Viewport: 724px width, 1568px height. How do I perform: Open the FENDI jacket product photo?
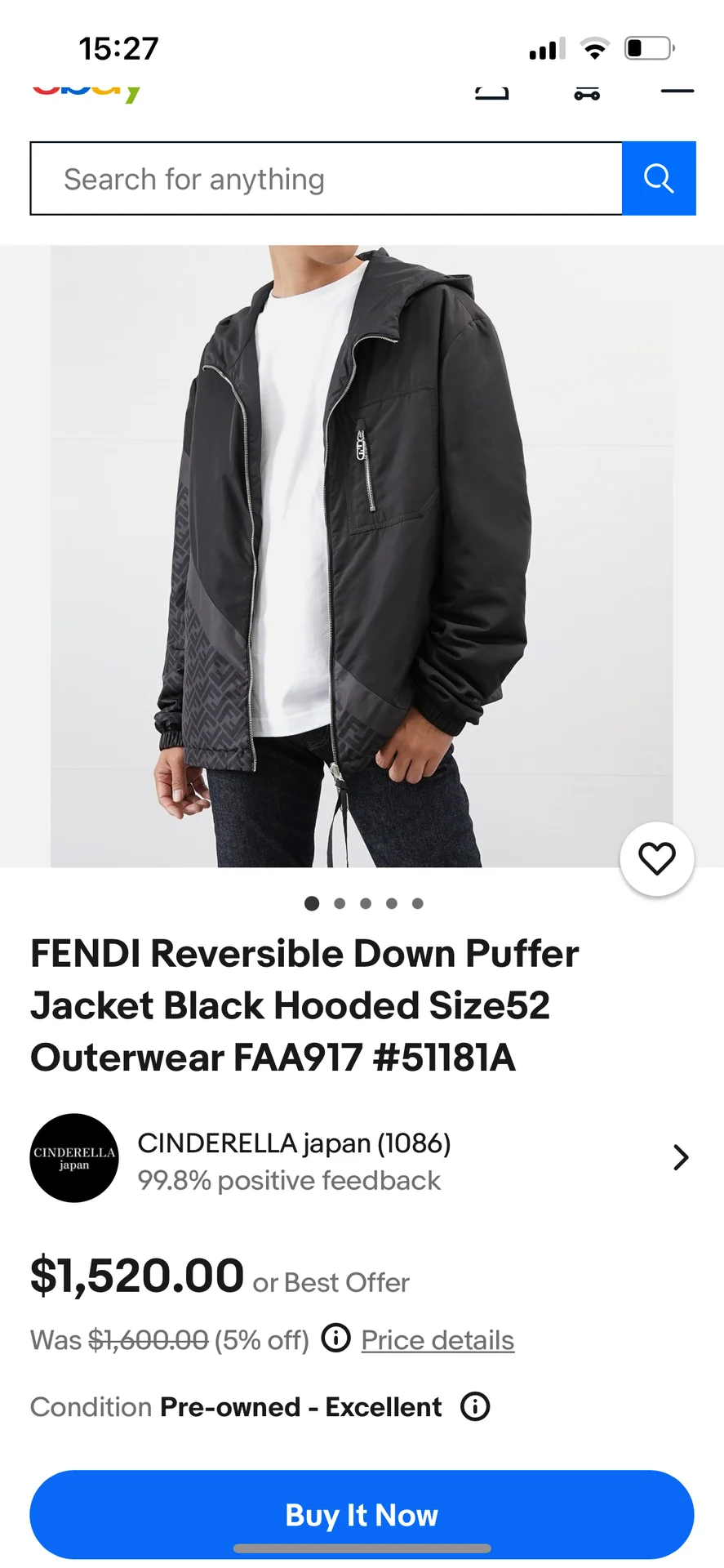pyautogui.click(x=362, y=556)
